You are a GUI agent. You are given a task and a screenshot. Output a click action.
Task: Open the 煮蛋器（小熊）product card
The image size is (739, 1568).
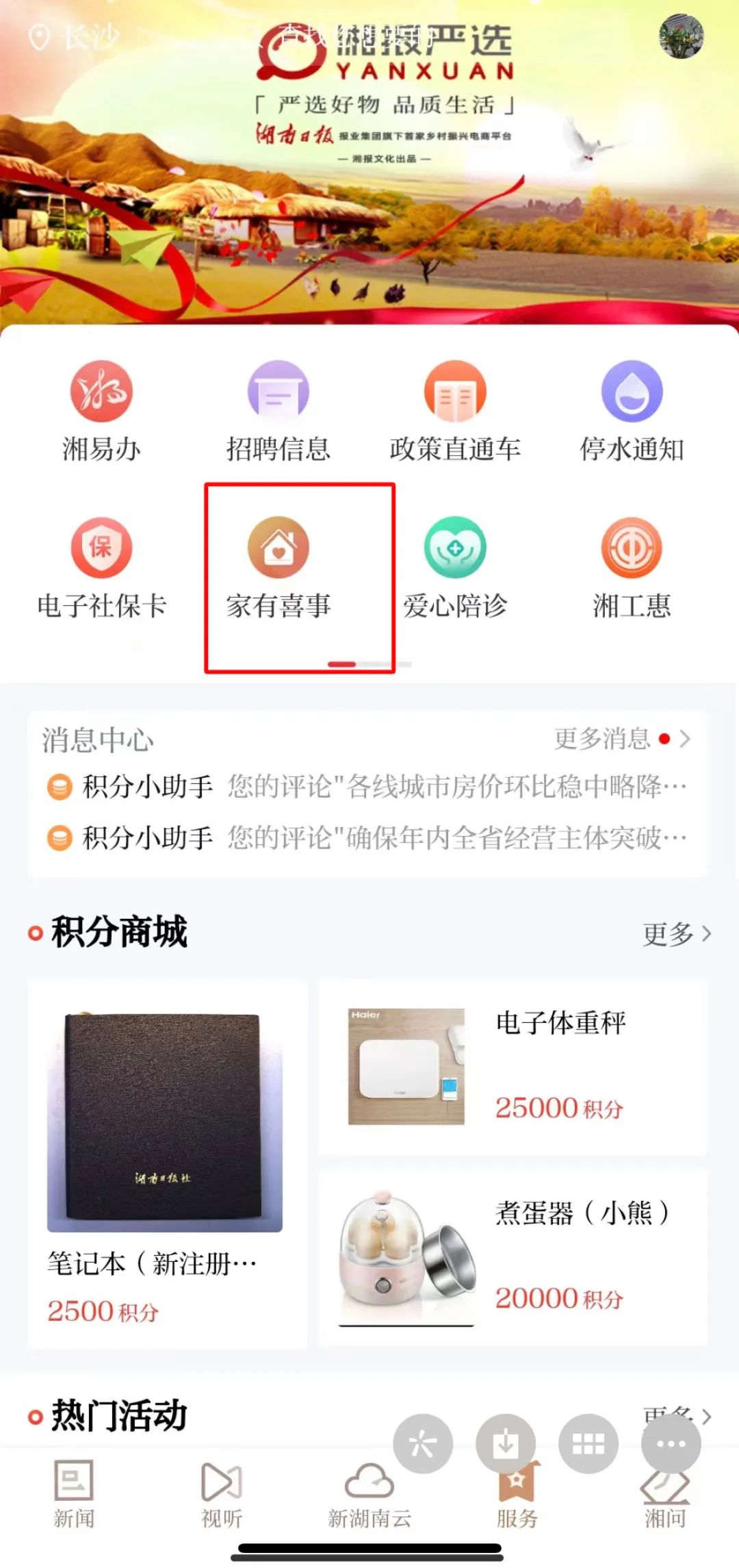click(x=512, y=1257)
